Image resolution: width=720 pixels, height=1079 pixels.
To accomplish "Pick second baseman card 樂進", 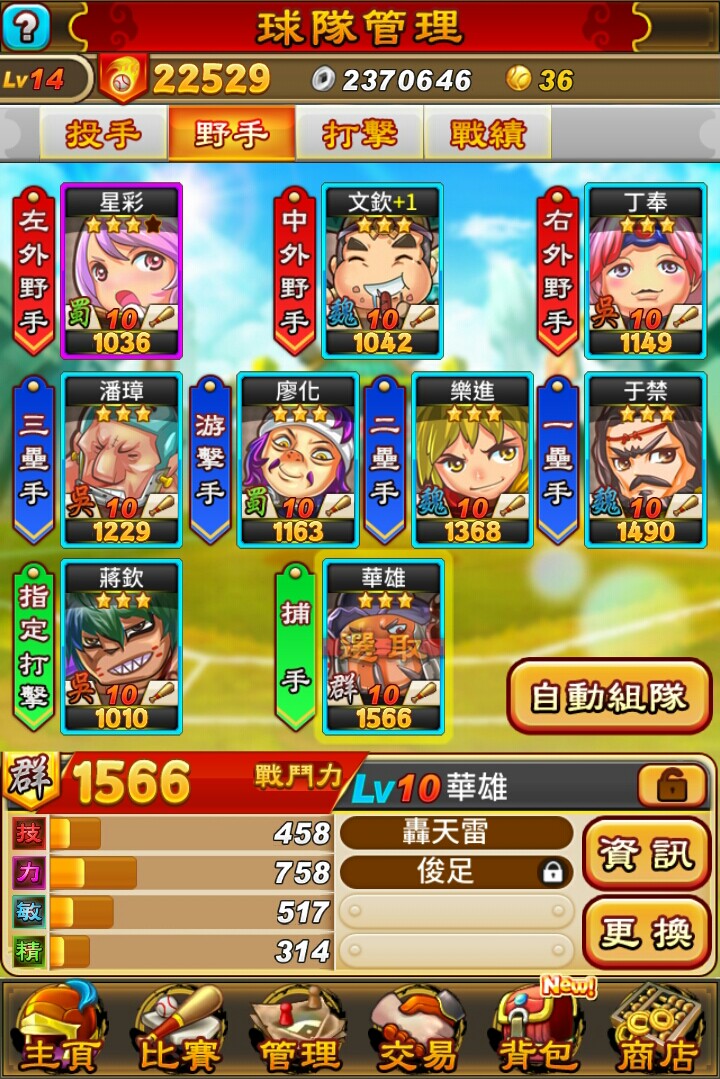I will tap(472, 459).
